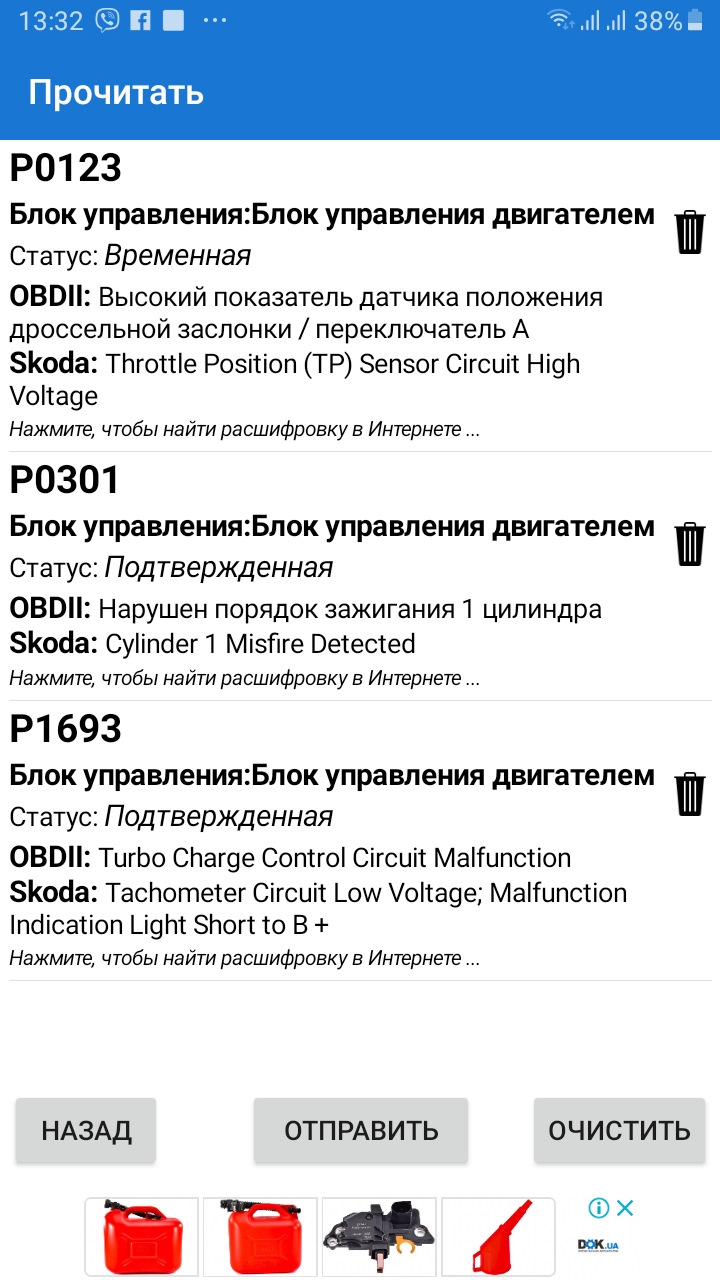The width and height of the screenshot is (720, 1280).
Task: Look up P0301 misfire code online
Action: pyautogui.click(x=245, y=679)
